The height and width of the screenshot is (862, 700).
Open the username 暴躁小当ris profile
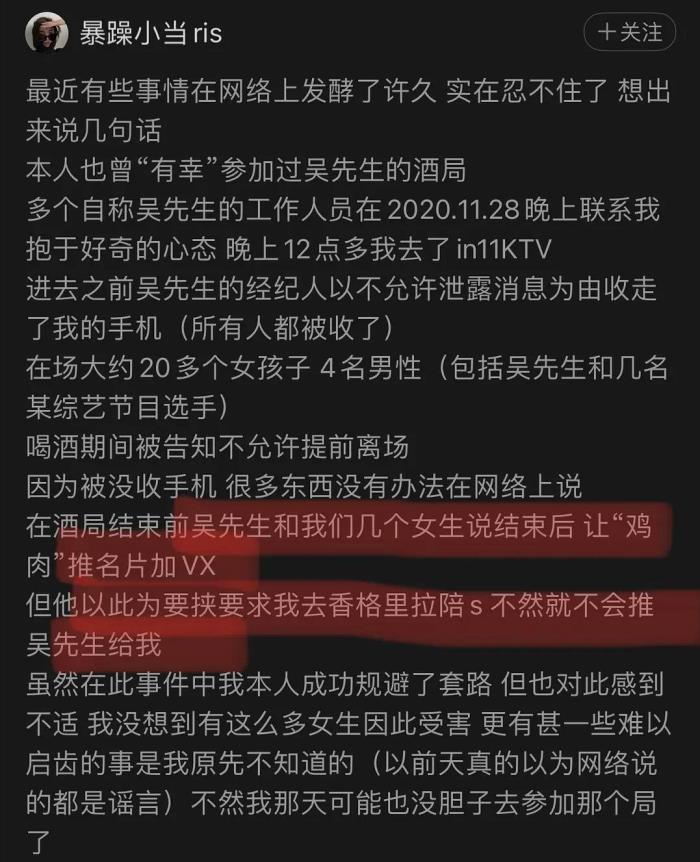(x=150, y=33)
